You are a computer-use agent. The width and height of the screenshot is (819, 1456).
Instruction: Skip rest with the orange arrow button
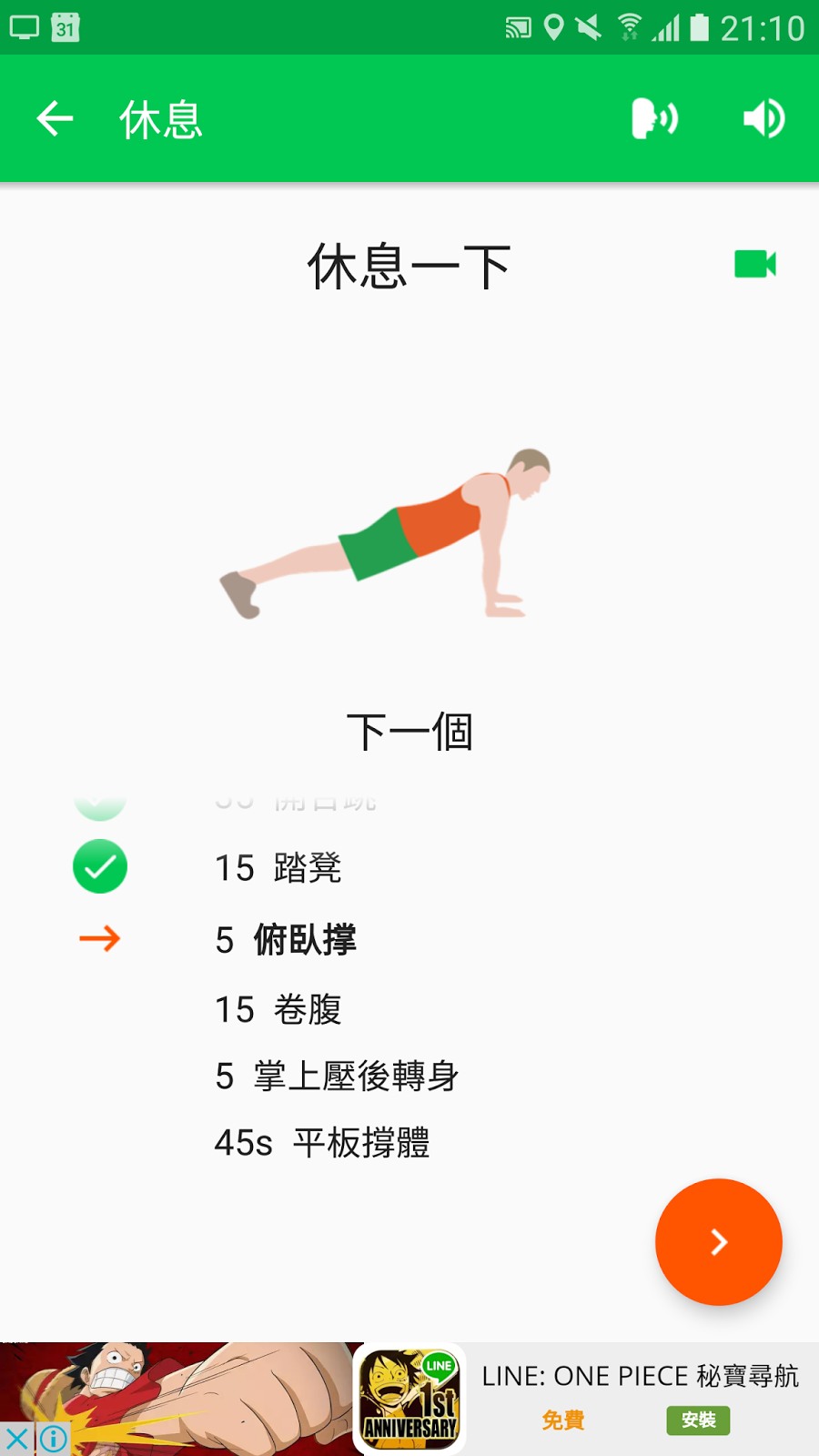(718, 1242)
